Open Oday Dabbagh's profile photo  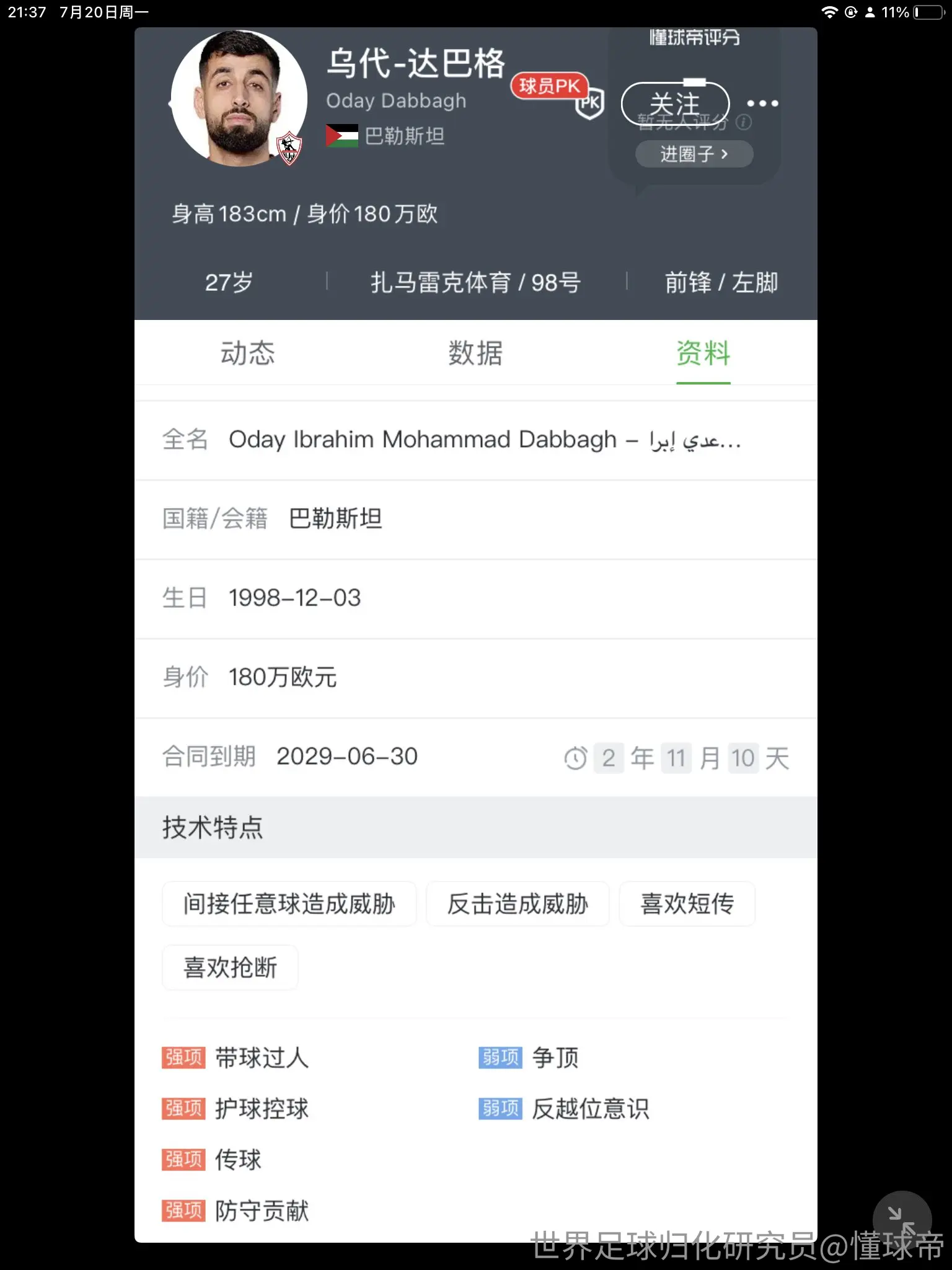(239, 99)
